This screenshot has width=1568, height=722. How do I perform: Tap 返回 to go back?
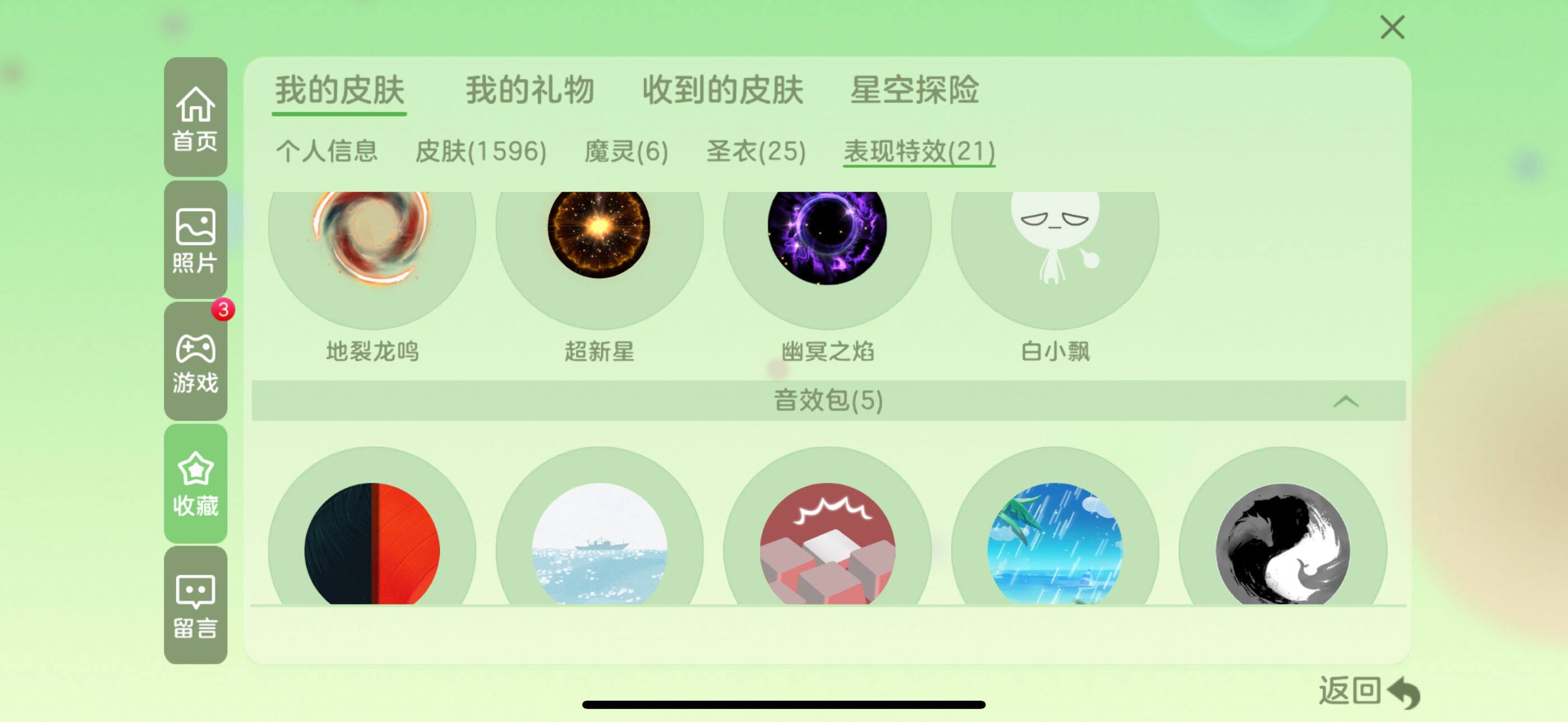click(1368, 692)
